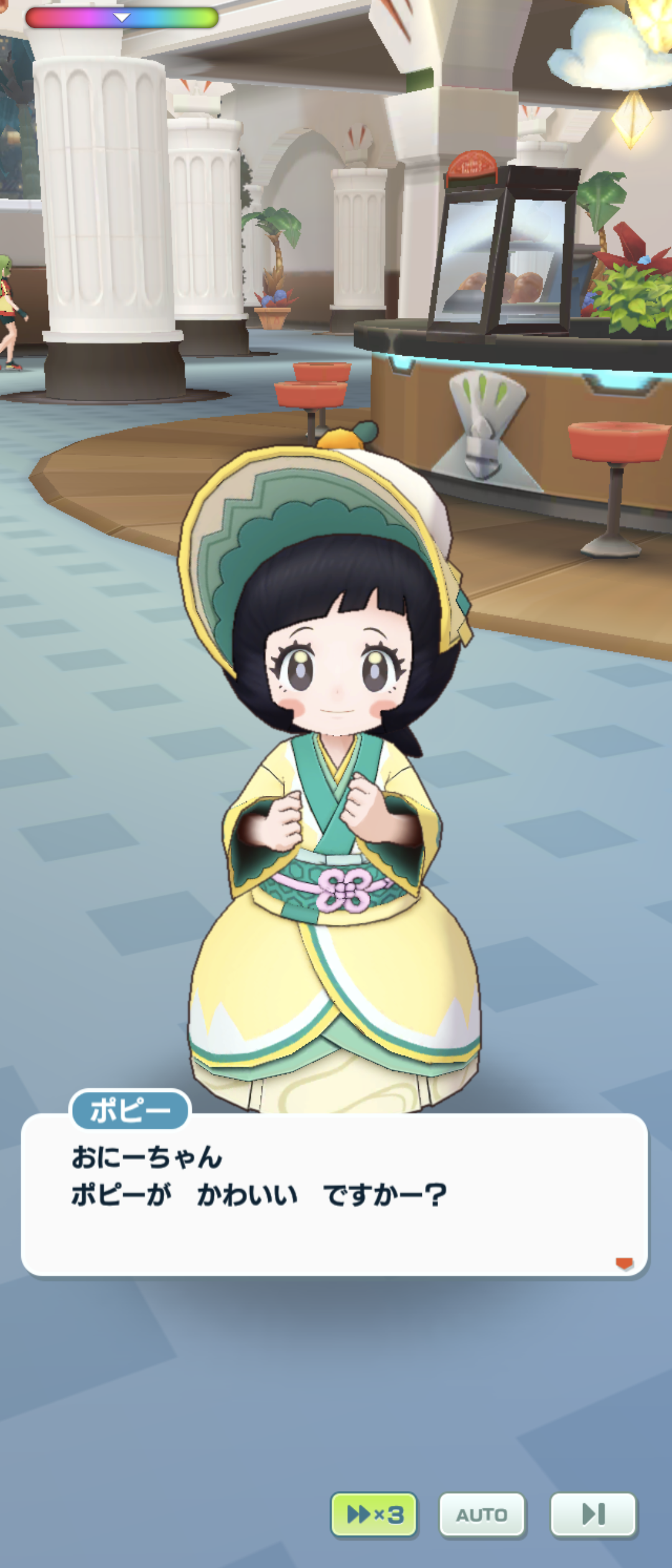Enable AUTO dialogue advance

click(482, 1514)
